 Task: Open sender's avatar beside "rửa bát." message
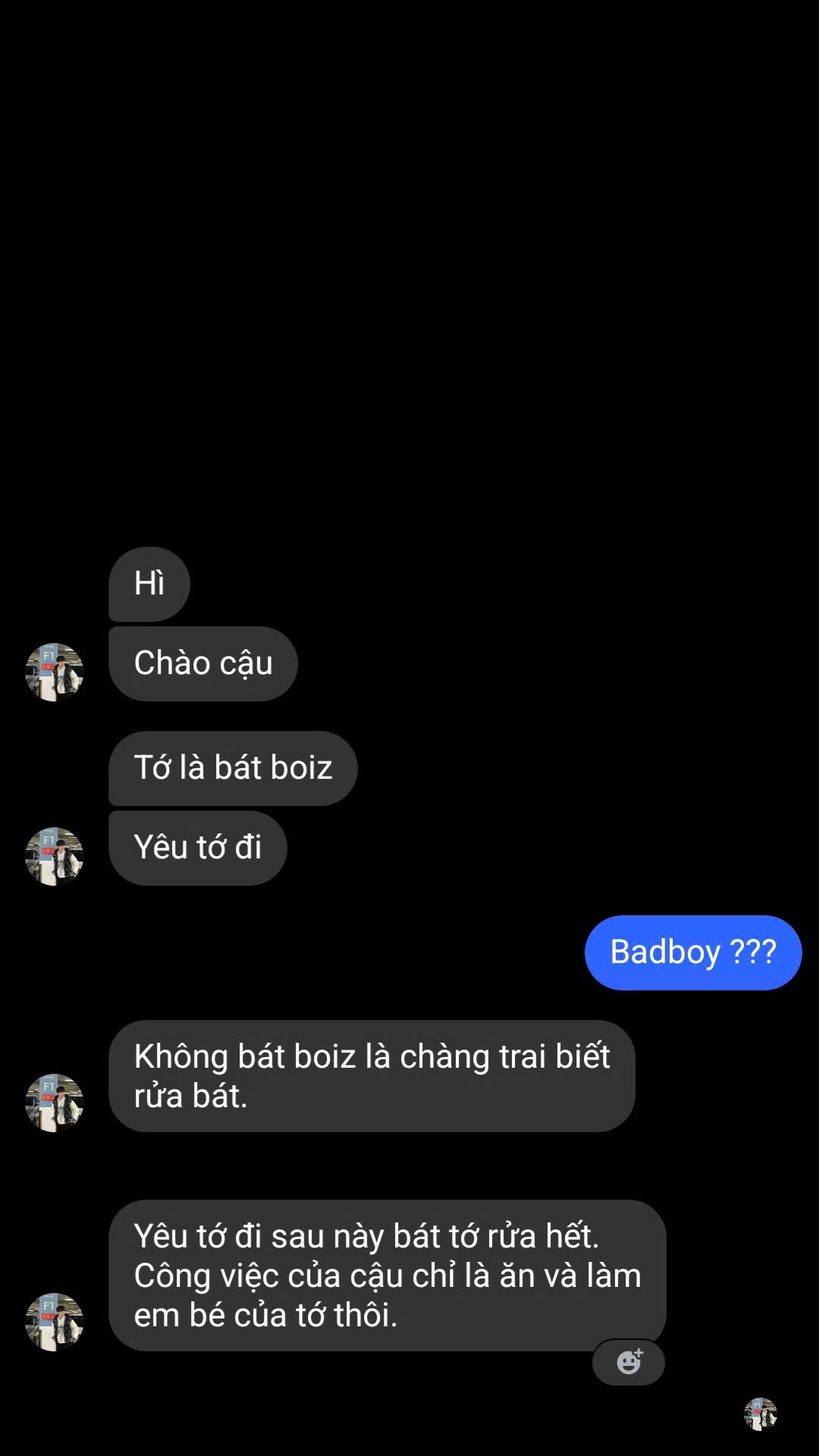54,1103
